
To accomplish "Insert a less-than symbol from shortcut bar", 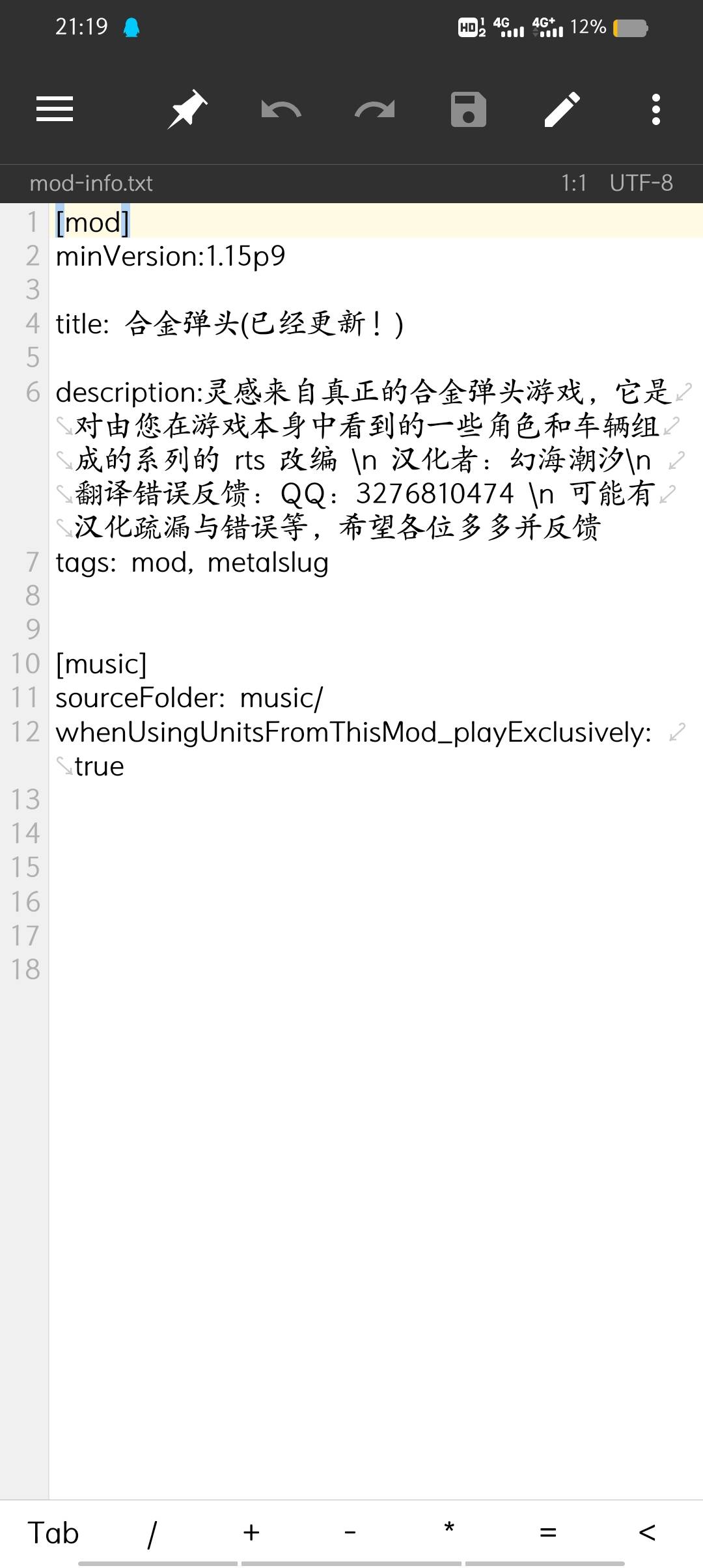I will click(x=647, y=1533).
